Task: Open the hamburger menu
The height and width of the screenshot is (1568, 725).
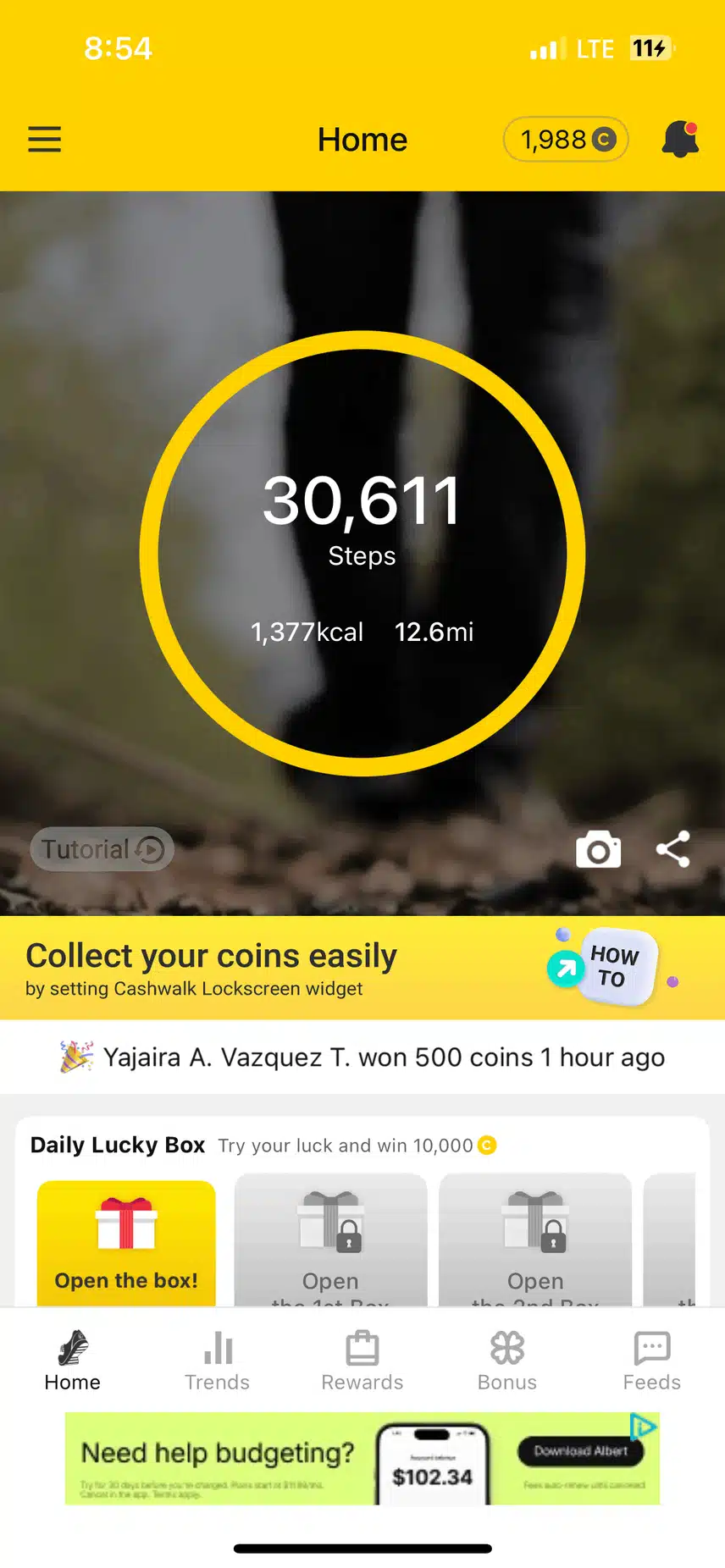Action: 45,139
